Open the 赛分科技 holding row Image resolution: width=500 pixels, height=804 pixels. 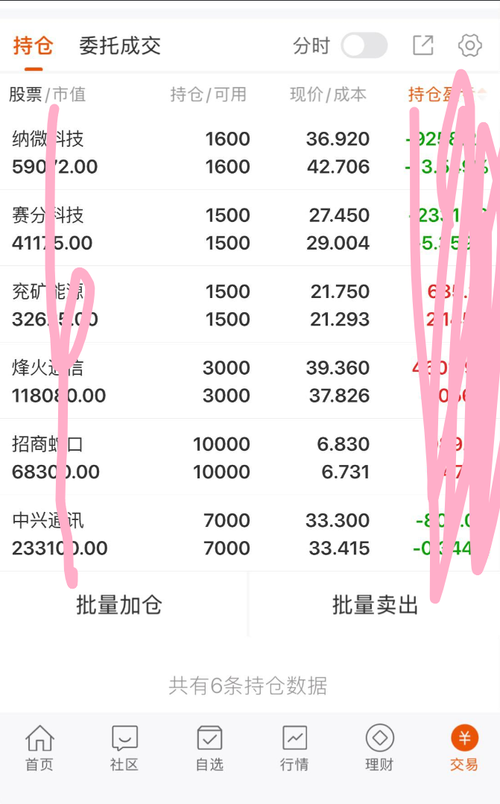pos(250,228)
